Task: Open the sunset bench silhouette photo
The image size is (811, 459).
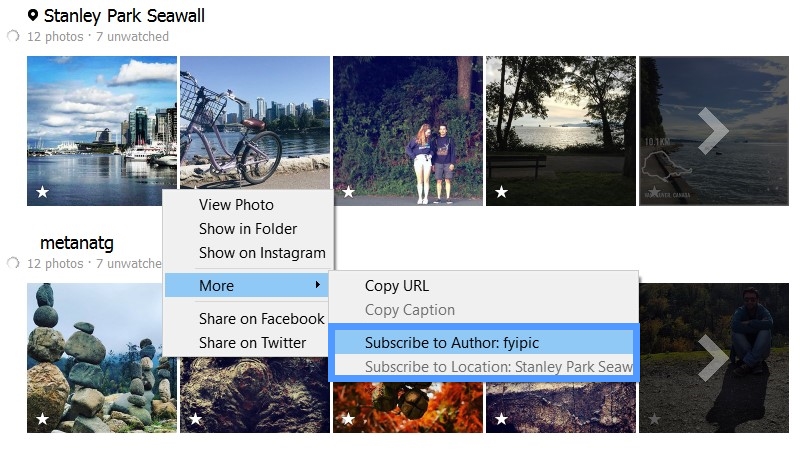Action: pyautogui.click(x=560, y=130)
